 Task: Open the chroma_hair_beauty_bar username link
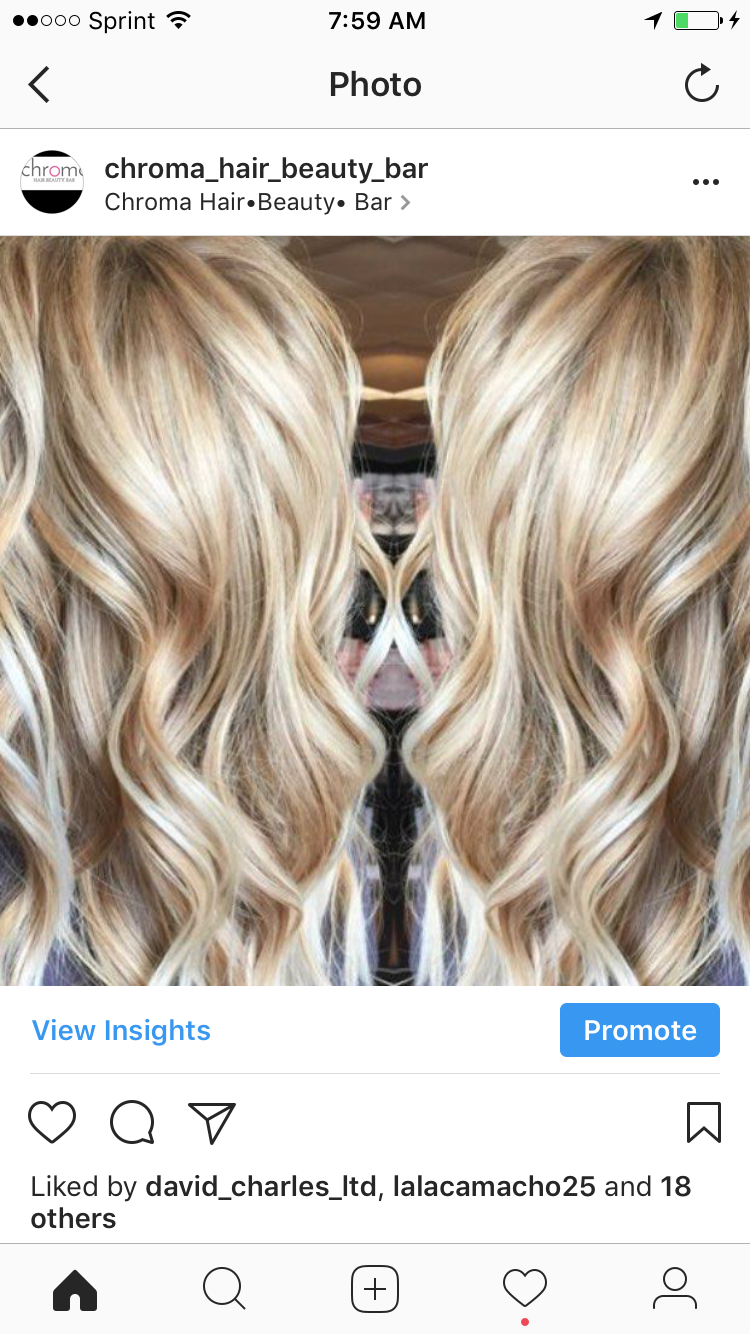(266, 168)
